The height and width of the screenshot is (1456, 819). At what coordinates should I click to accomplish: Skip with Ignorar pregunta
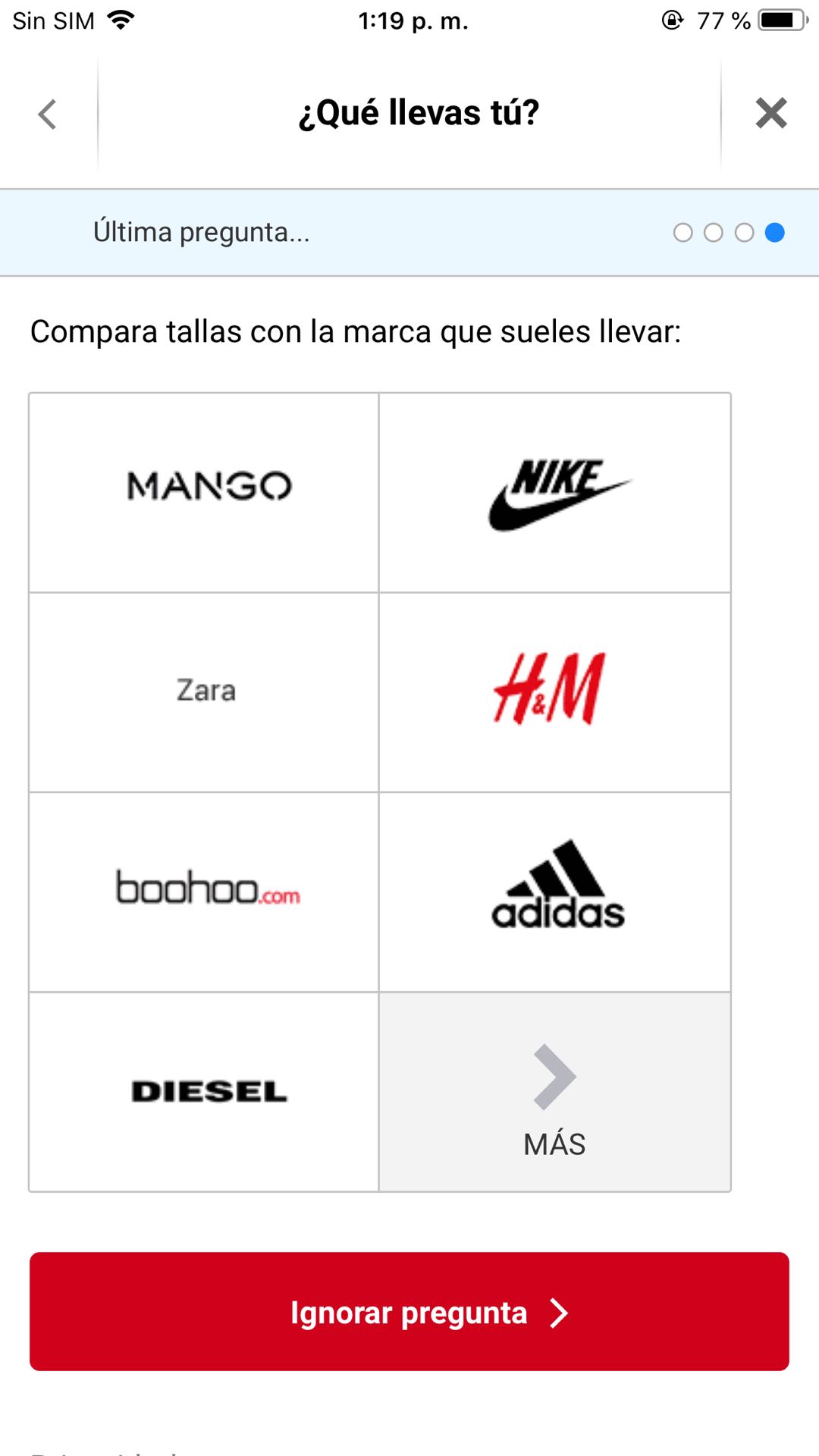[409, 1311]
